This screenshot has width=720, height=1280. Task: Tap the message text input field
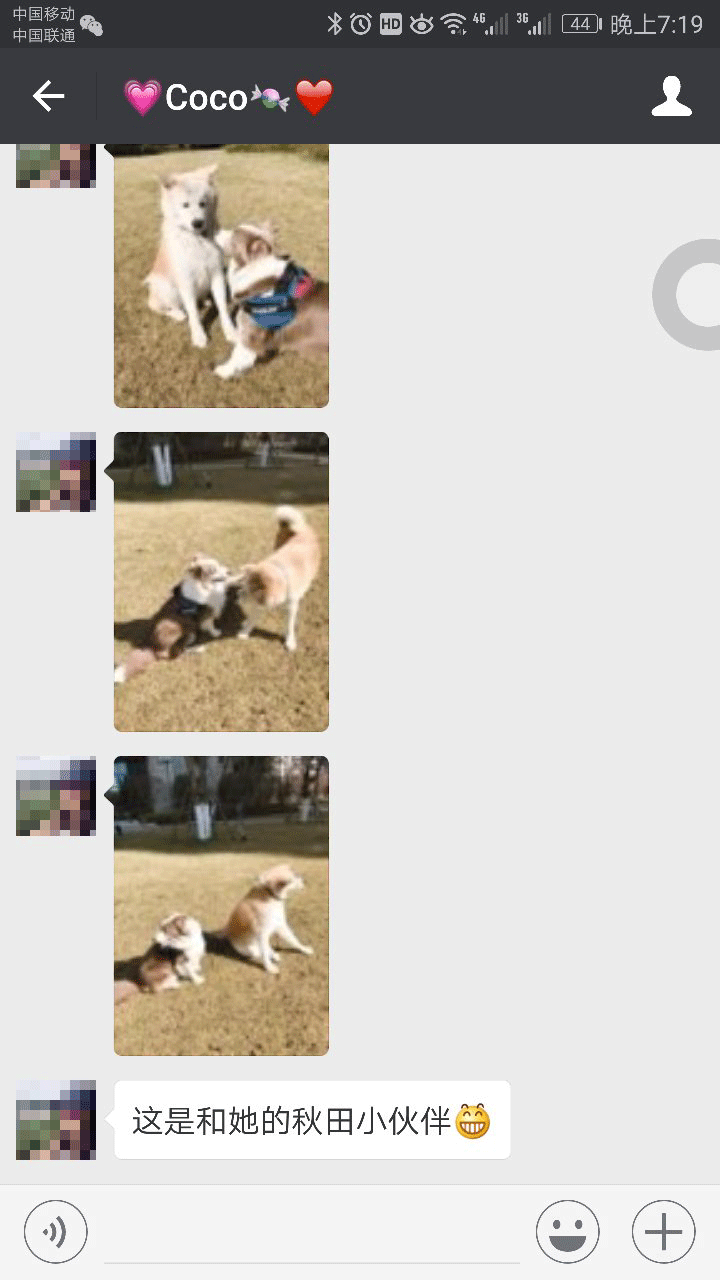pos(312,1236)
